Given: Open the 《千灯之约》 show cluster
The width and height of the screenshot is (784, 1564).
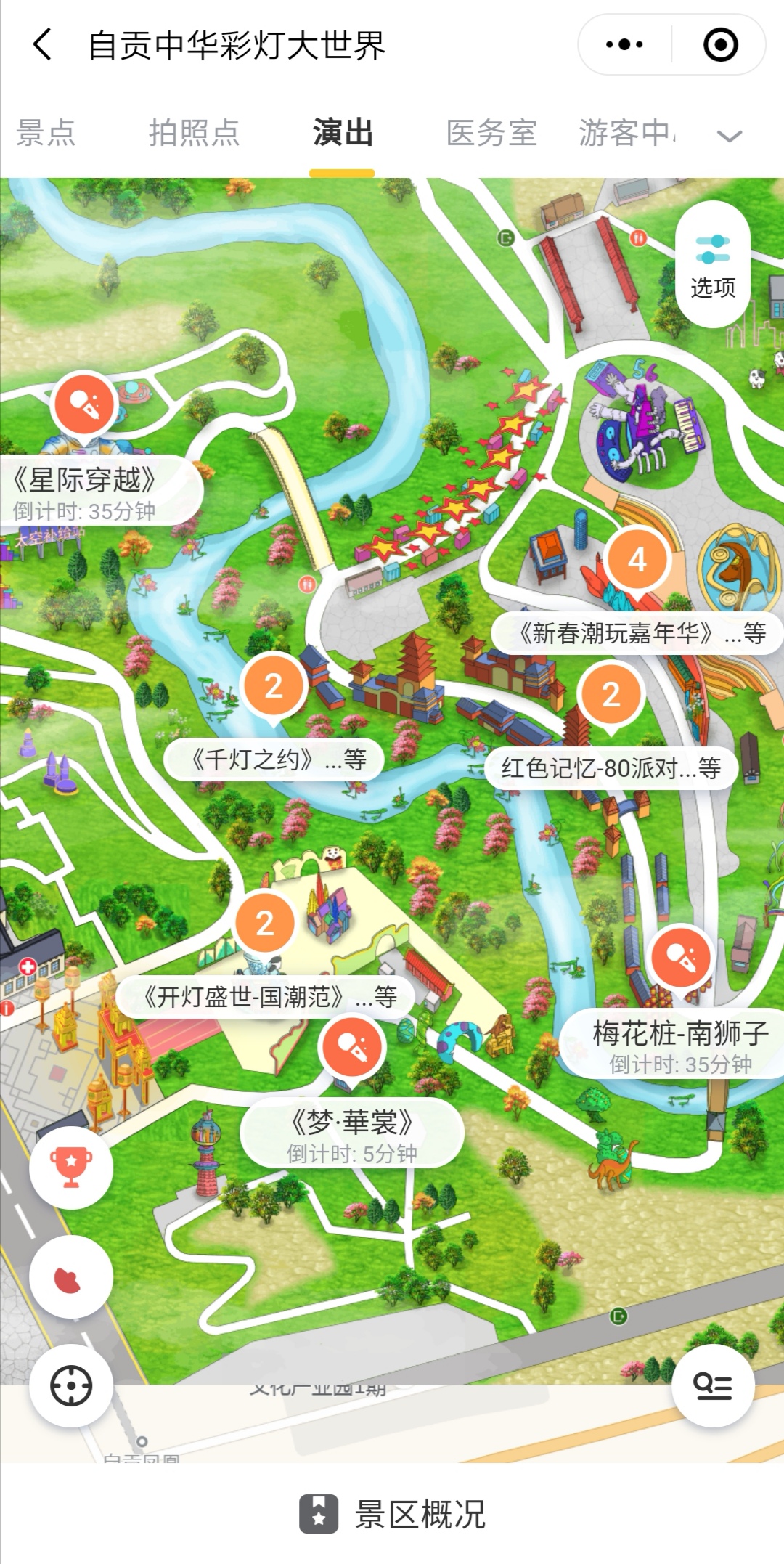Looking at the screenshot, I should tap(273, 686).
